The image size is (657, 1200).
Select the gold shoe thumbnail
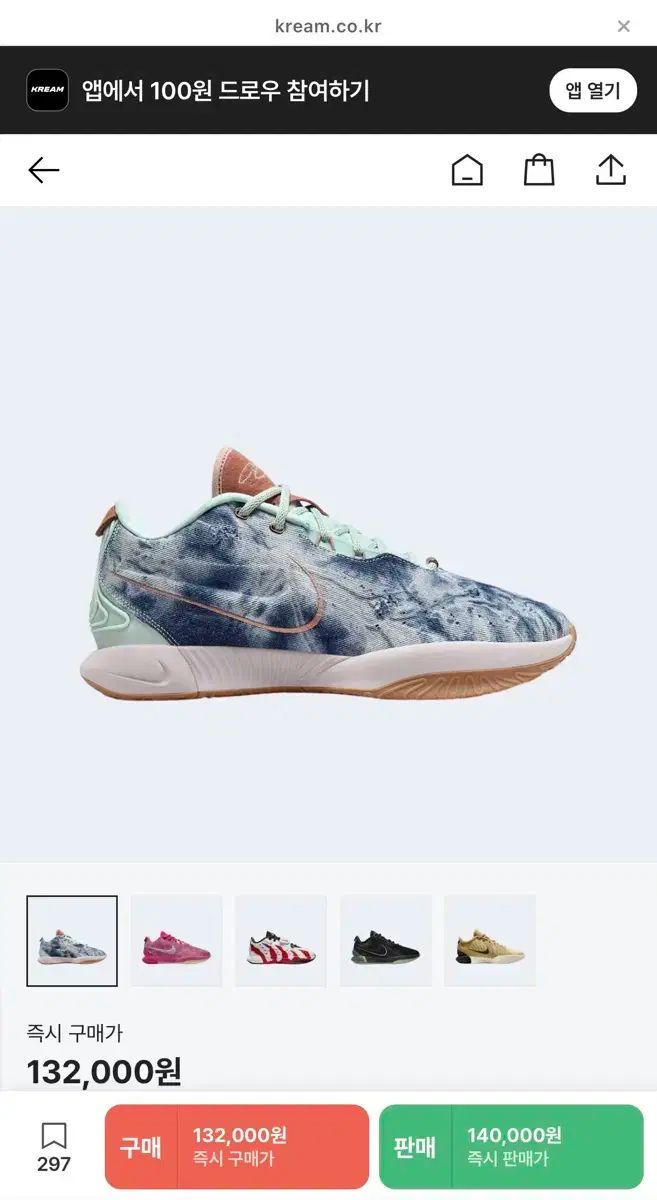490,941
